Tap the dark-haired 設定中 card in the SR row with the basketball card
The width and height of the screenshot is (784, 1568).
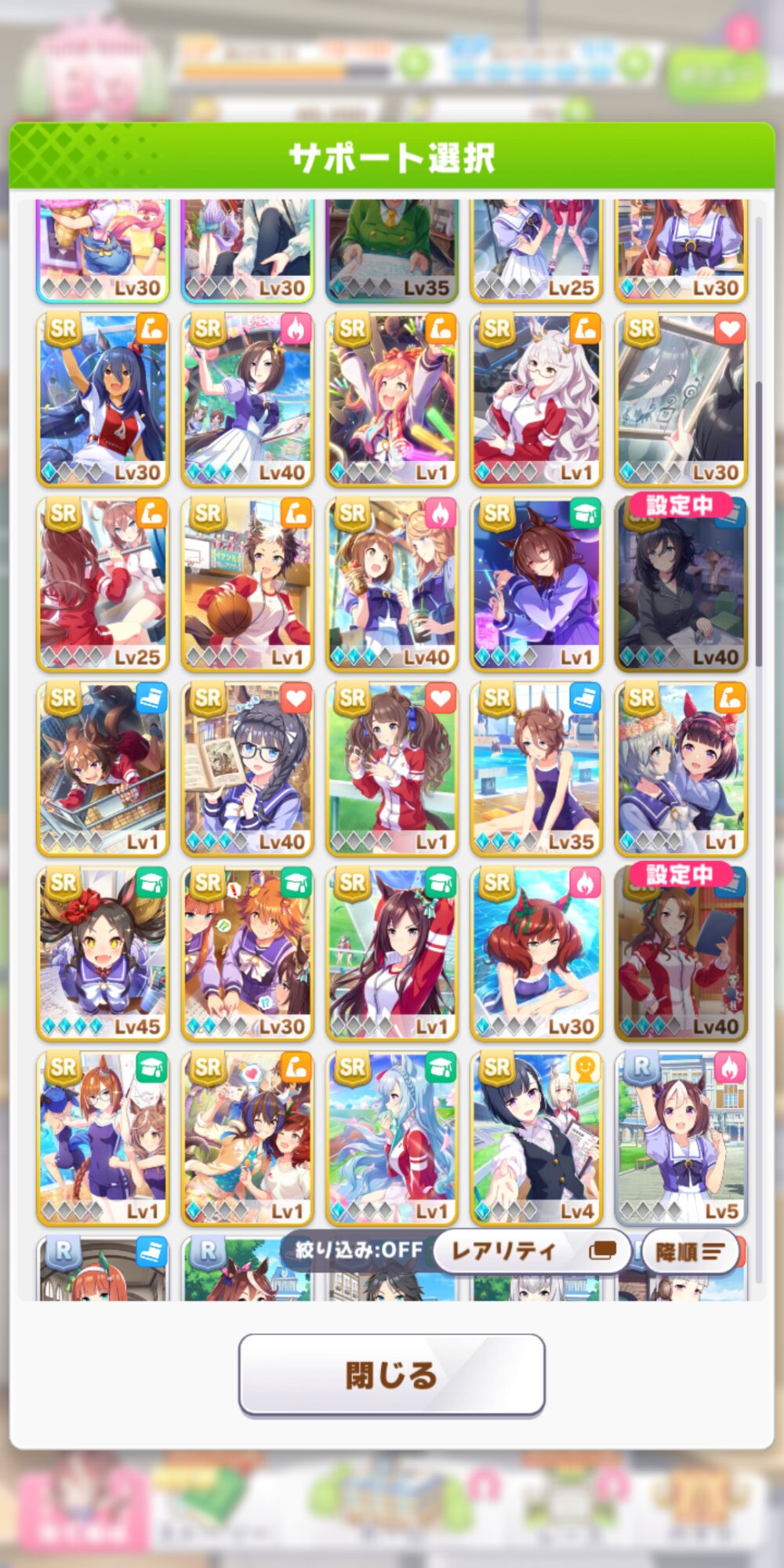[681, 585]
